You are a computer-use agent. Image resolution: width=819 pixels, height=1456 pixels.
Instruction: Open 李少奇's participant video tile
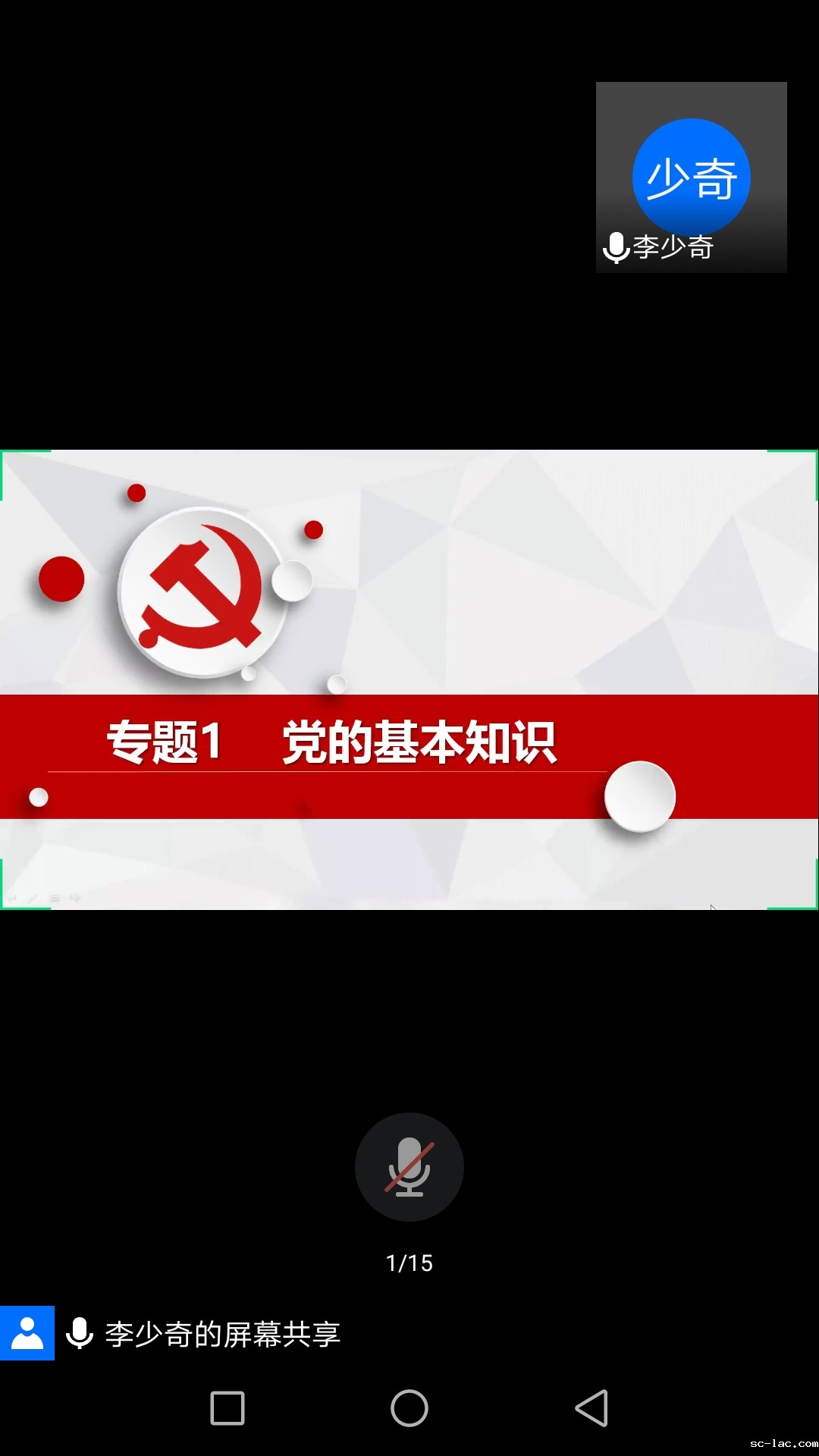(x=691, y=177)
